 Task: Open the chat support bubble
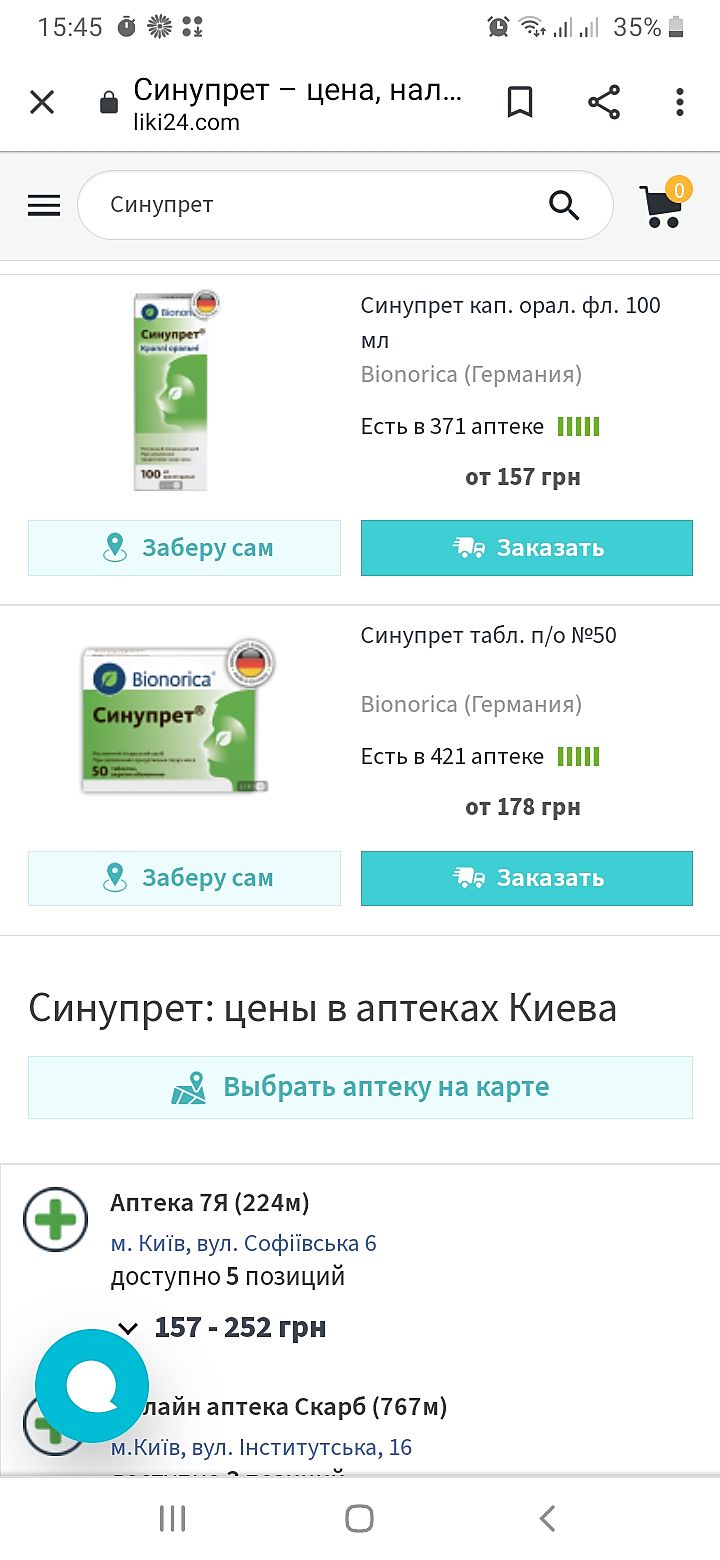pyautogui.click(x=92, y=1386)
